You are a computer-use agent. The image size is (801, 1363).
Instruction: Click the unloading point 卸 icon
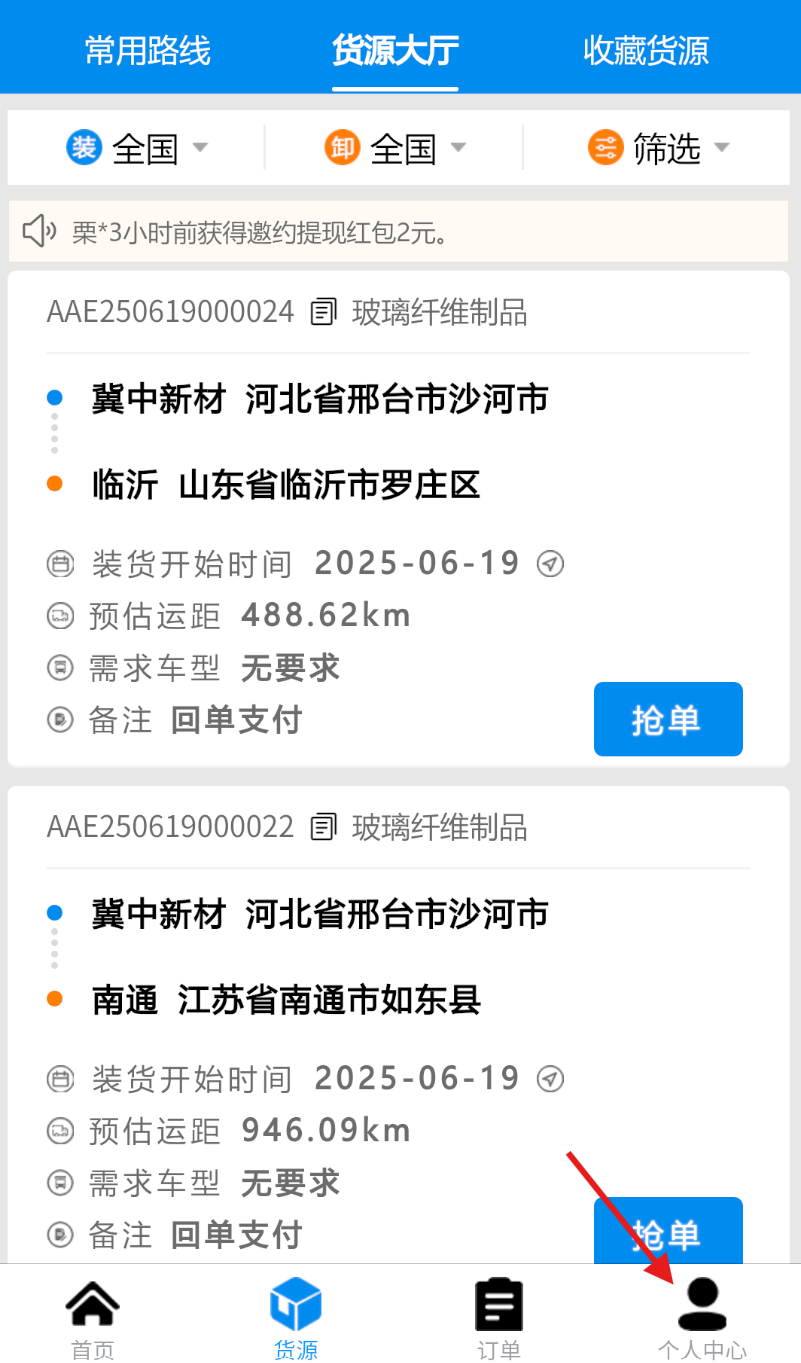click(342, 147)
